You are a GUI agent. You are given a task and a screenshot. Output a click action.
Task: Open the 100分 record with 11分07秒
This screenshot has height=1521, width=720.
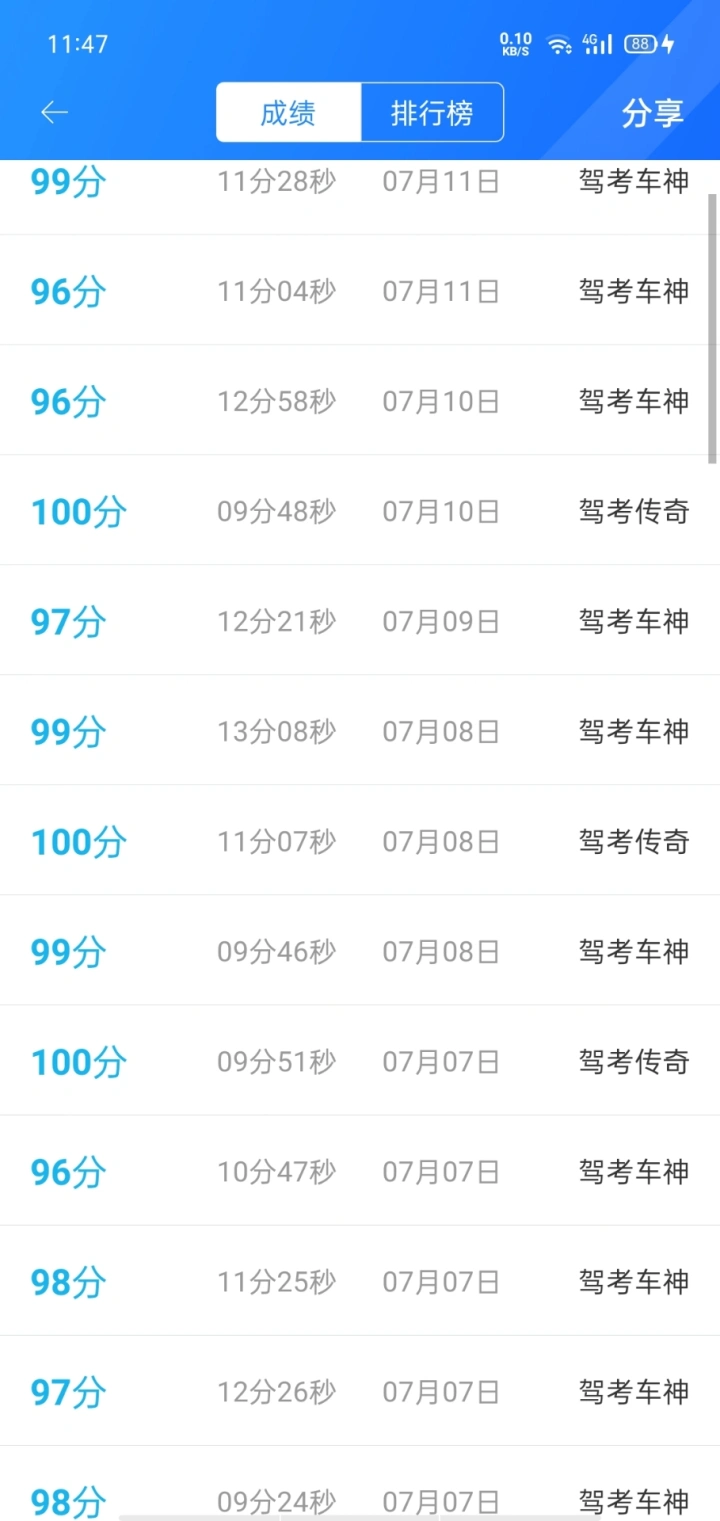point(360,841)
